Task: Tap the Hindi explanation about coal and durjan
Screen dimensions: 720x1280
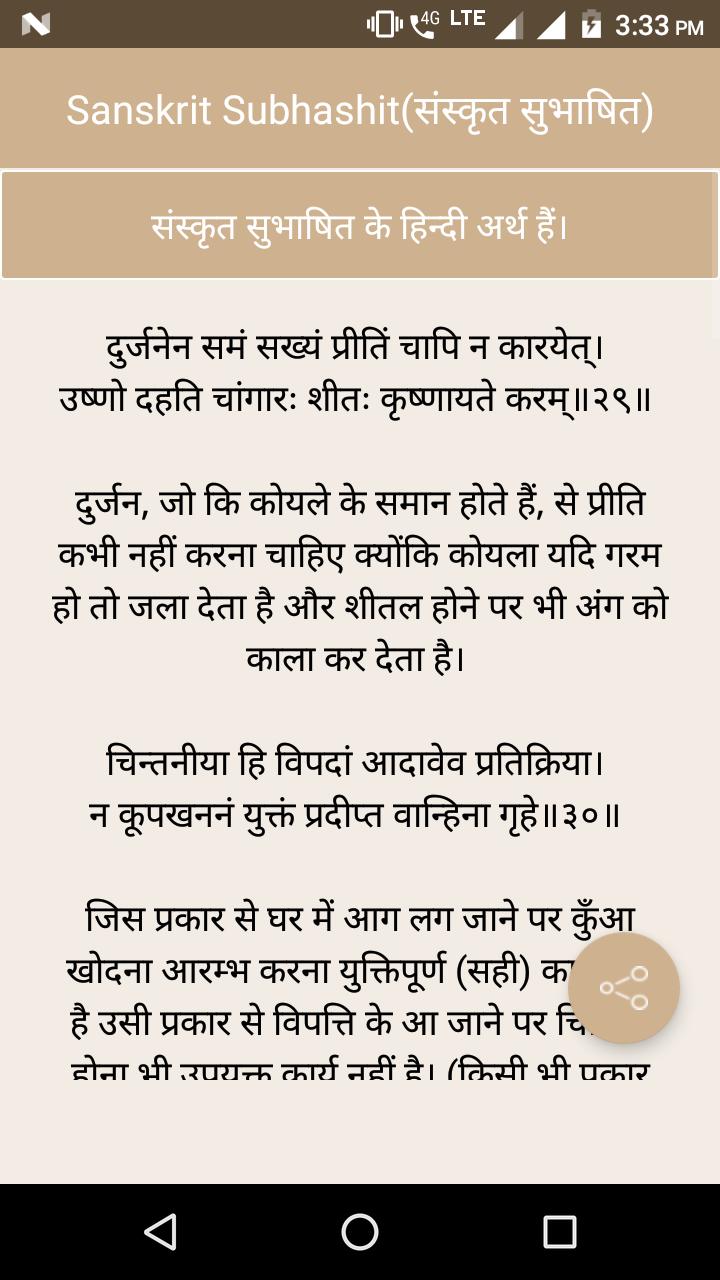Action: point(360,575)
